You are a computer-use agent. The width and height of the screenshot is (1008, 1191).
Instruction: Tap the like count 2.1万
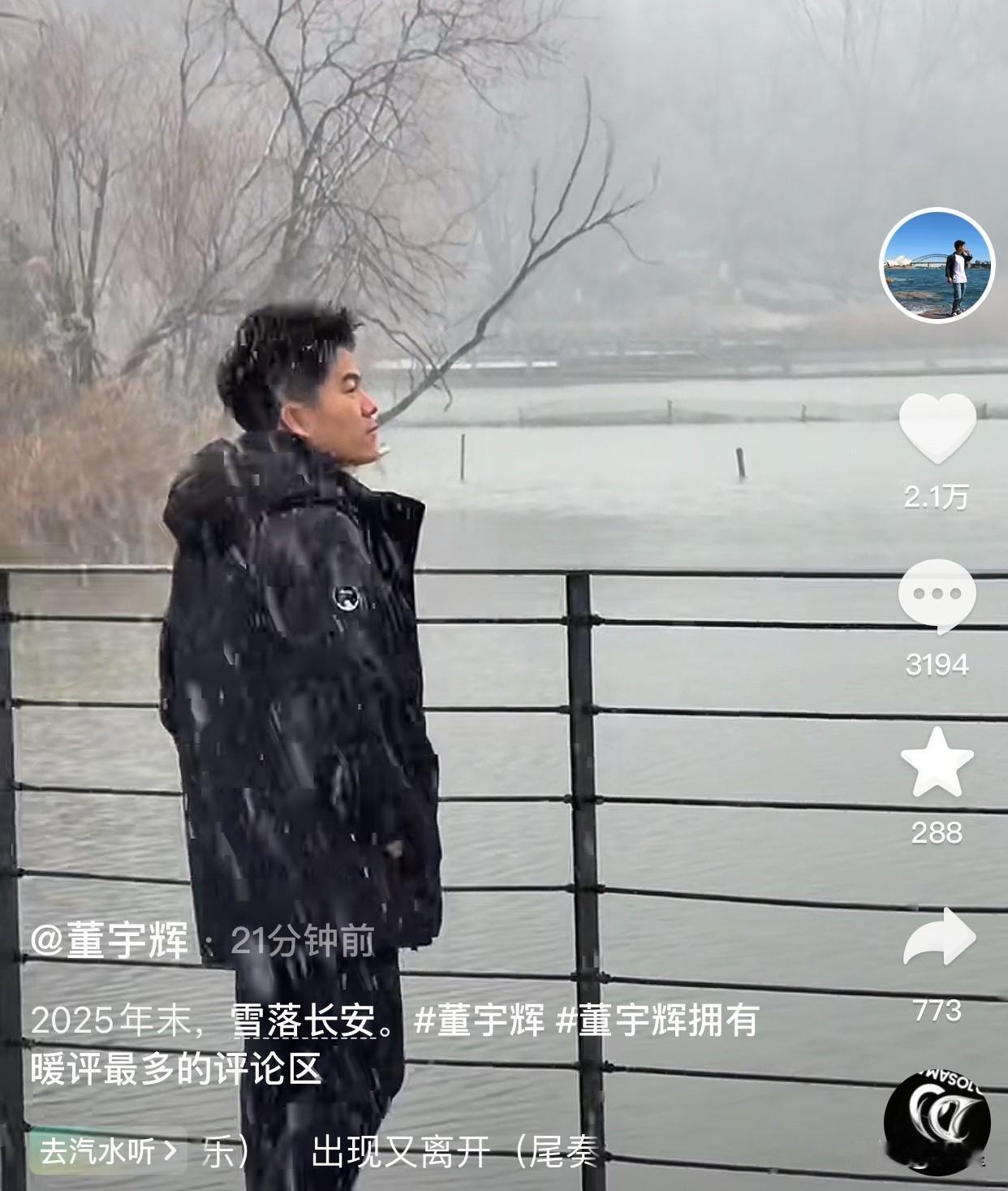tap(939, 497)
